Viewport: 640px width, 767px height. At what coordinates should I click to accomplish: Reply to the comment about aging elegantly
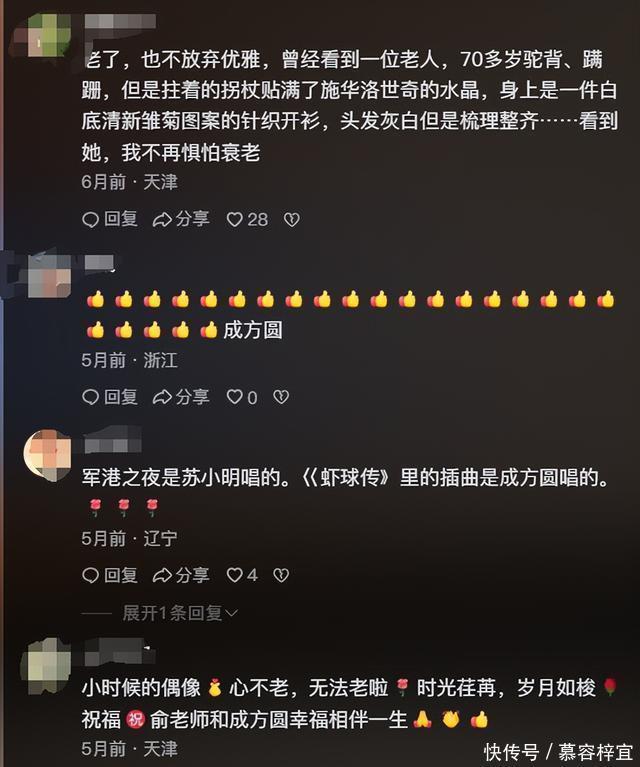(109, 218)
